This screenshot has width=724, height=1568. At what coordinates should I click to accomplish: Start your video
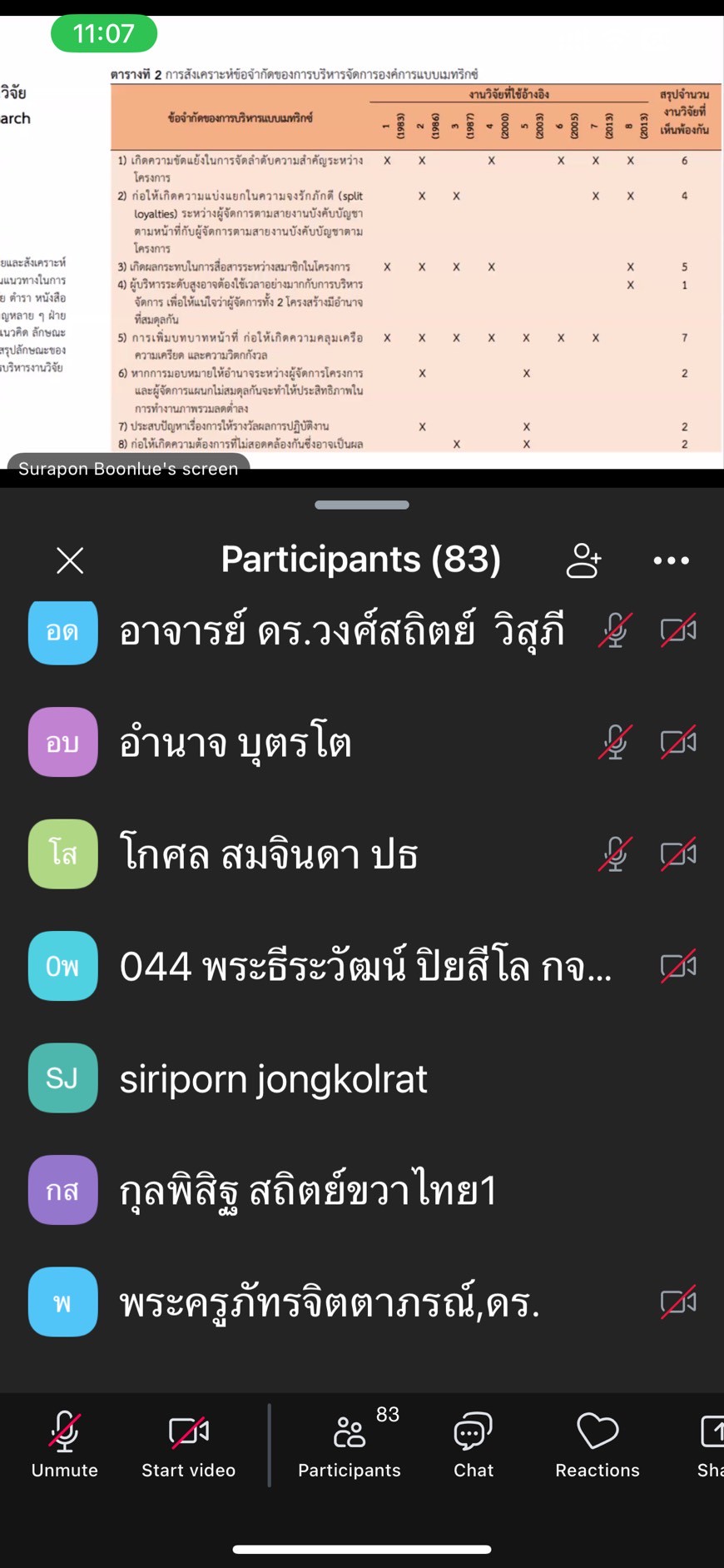point(188,1446)
